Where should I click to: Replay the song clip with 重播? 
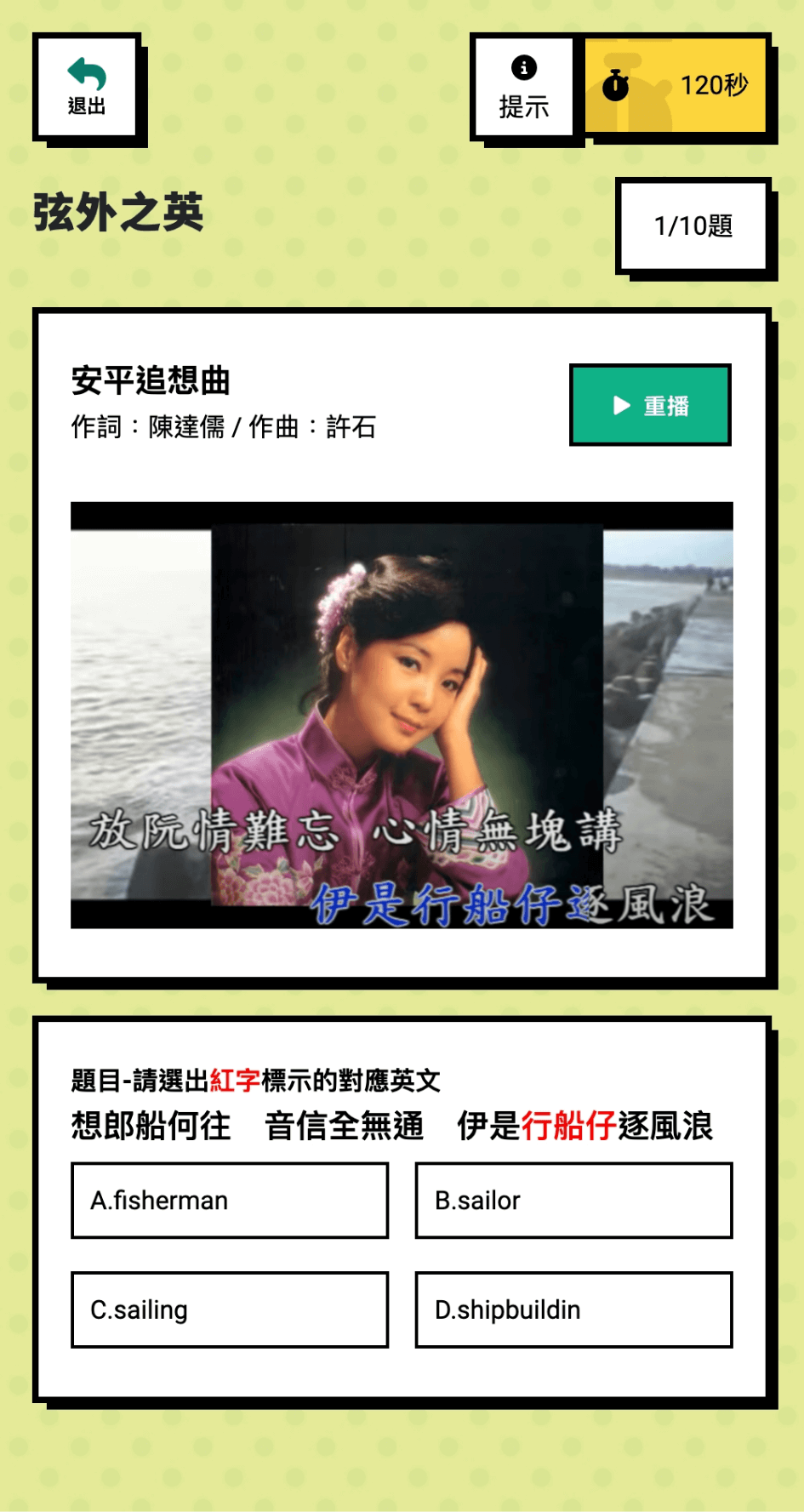coord(650,405)
